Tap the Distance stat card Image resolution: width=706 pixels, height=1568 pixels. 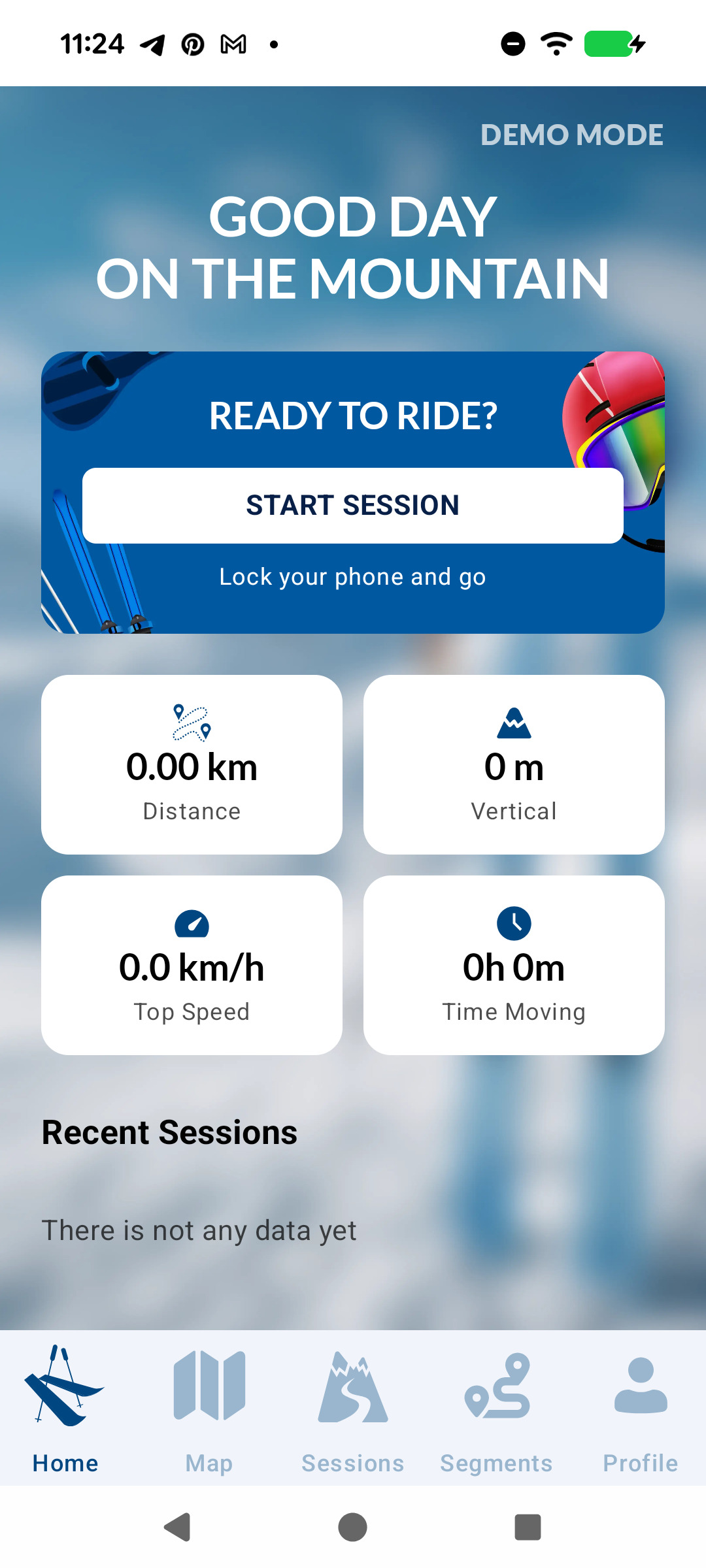pyautogui.click(x=191, y=763)
